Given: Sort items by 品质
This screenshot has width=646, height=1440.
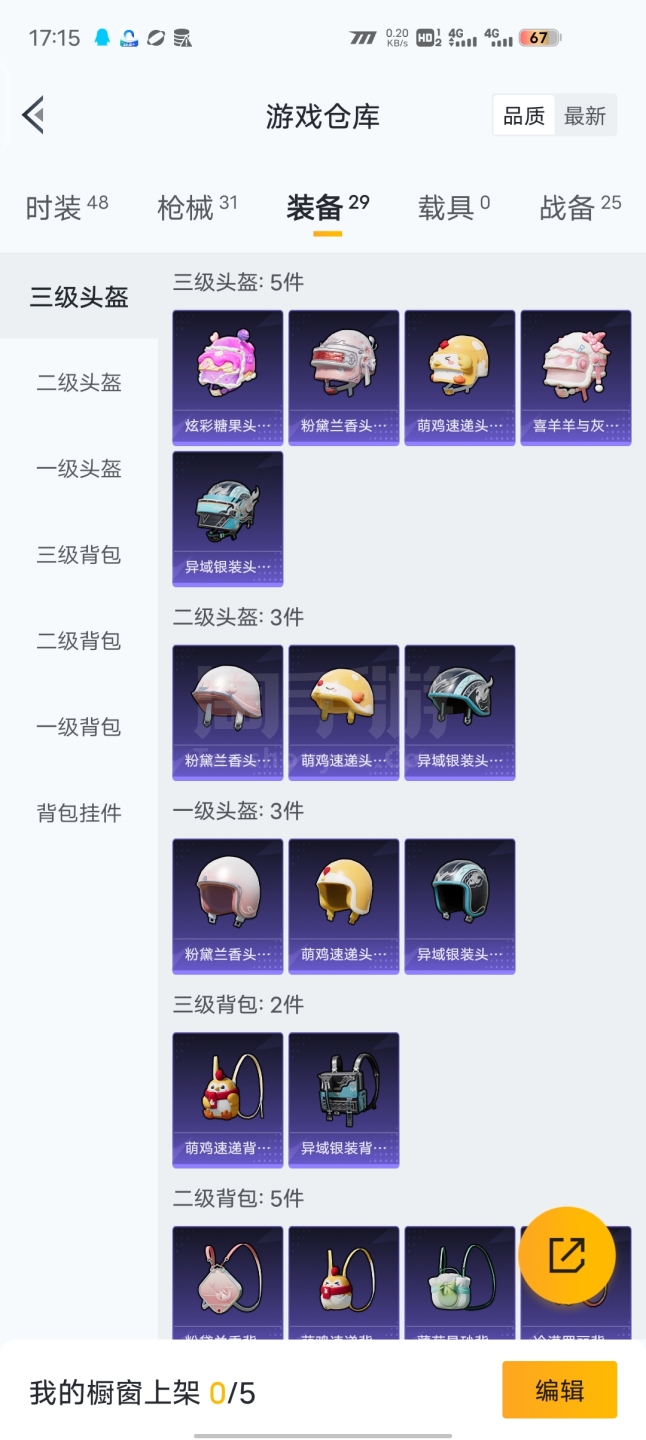Looking at the screenshot, I should [x=523, y=116].
